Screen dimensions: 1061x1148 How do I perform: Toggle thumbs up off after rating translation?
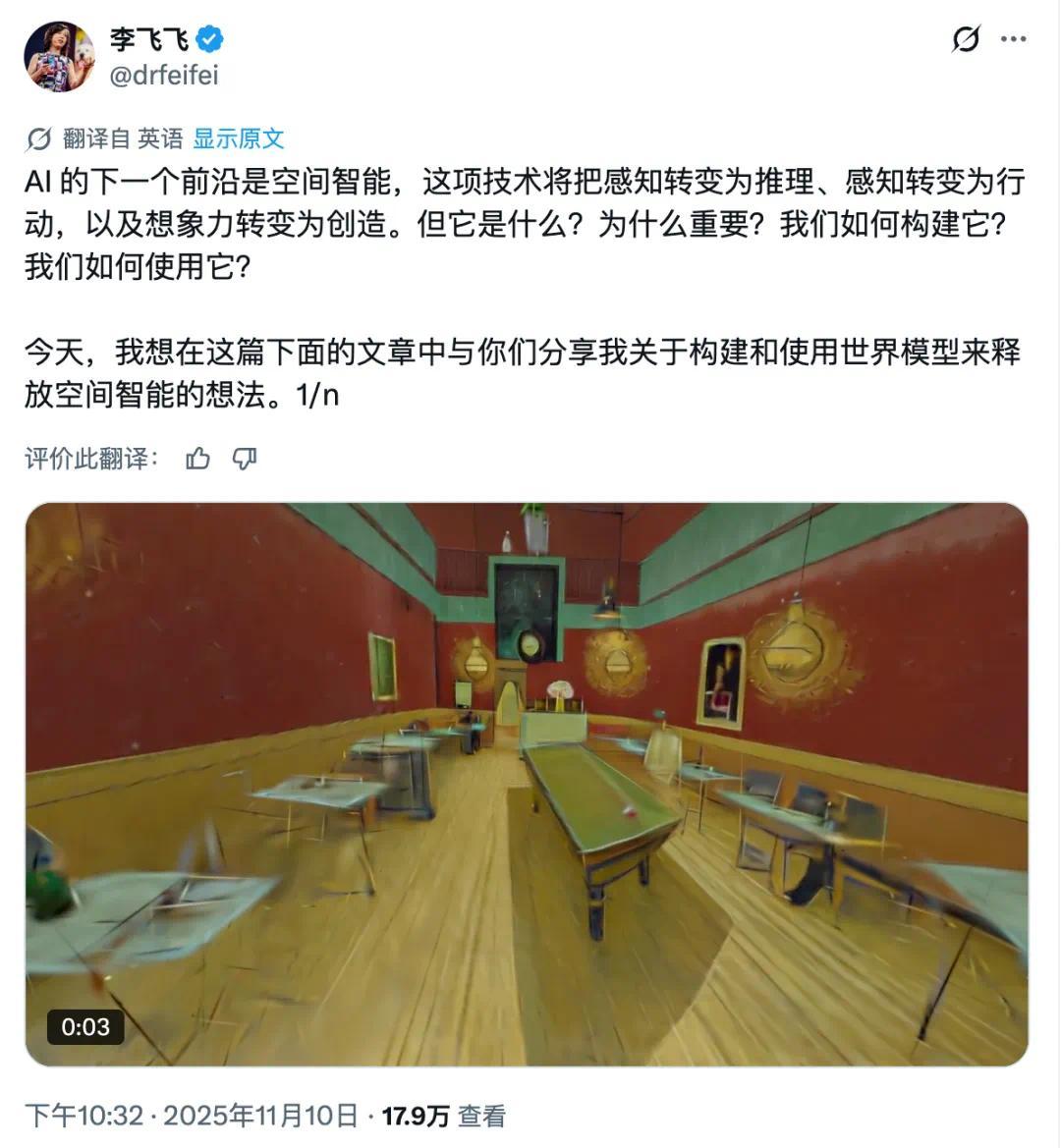[199, 458]
